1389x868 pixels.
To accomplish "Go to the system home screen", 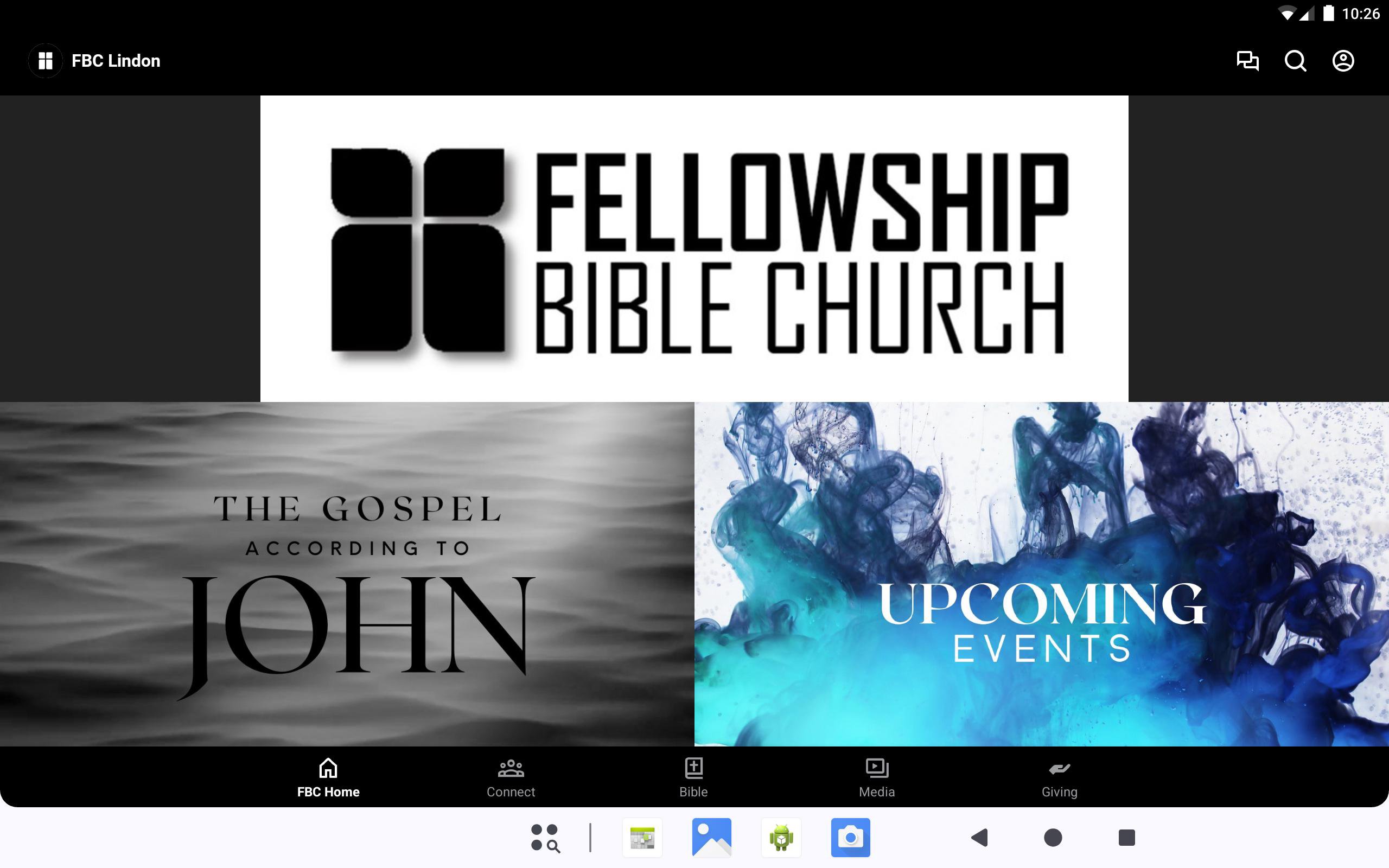I will point(1053,837).
